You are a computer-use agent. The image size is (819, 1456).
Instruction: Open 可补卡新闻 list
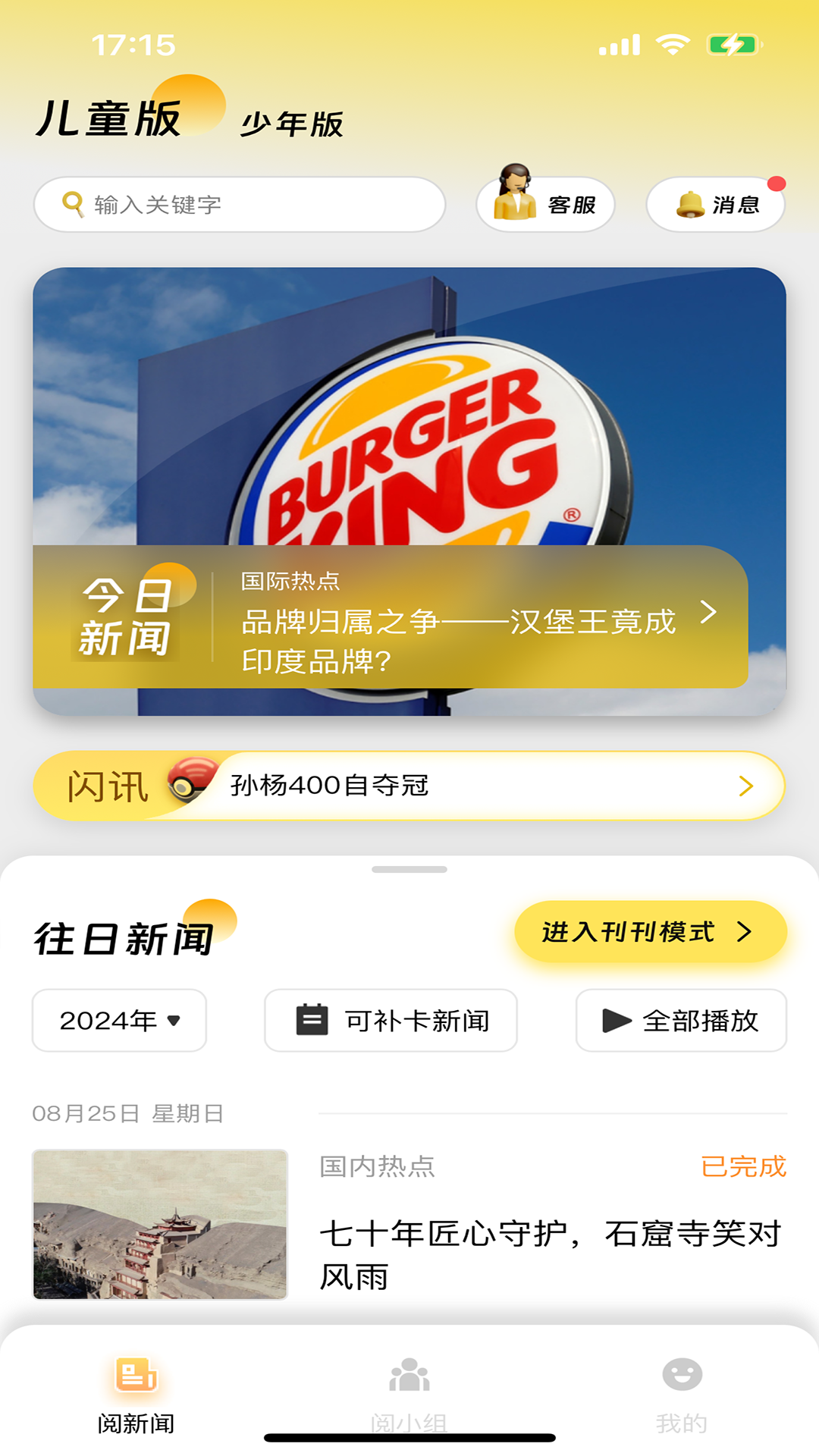(389, 1021)
